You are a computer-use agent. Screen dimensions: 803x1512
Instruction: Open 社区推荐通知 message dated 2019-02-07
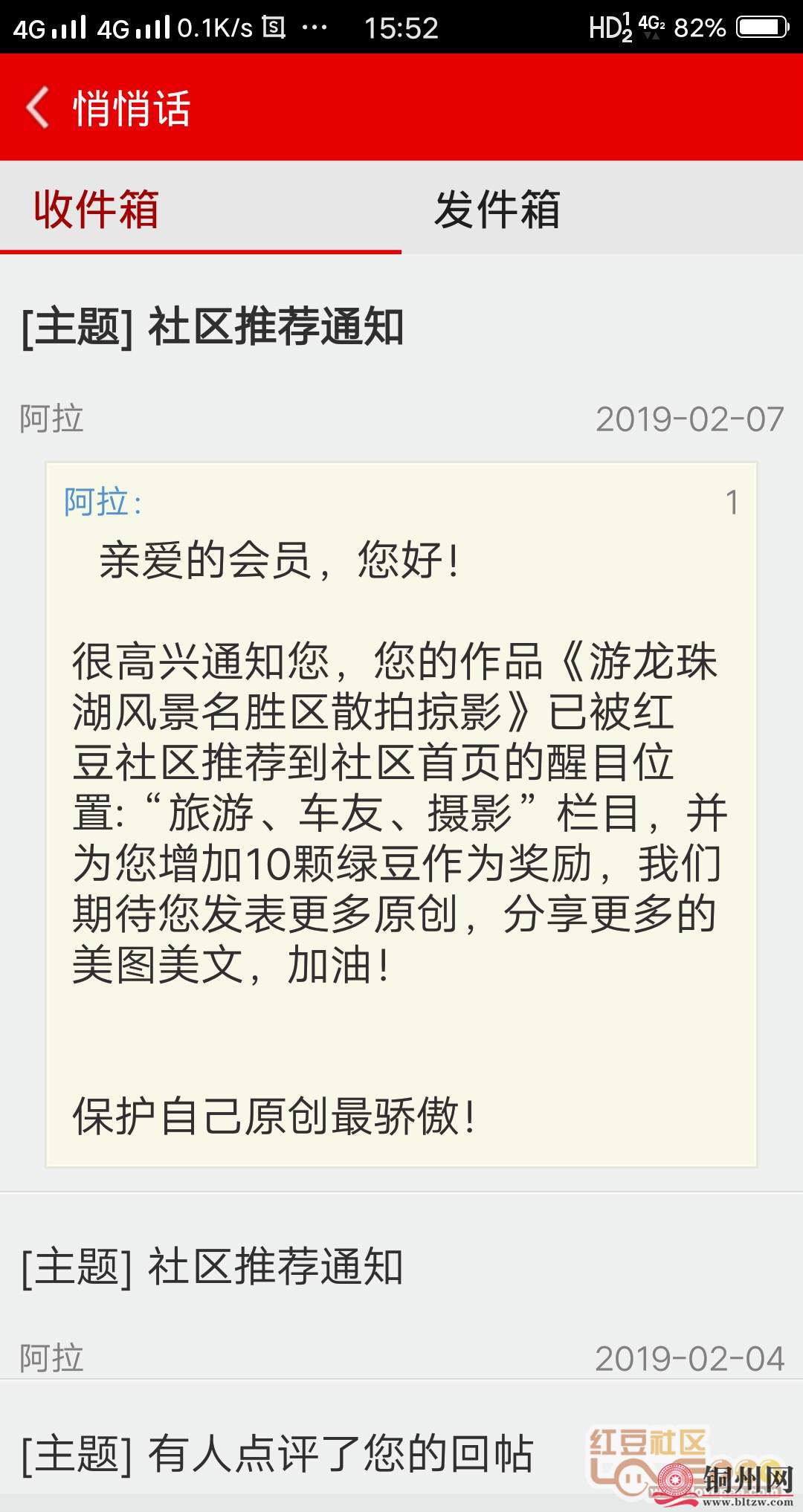click(x=213, y=327)
